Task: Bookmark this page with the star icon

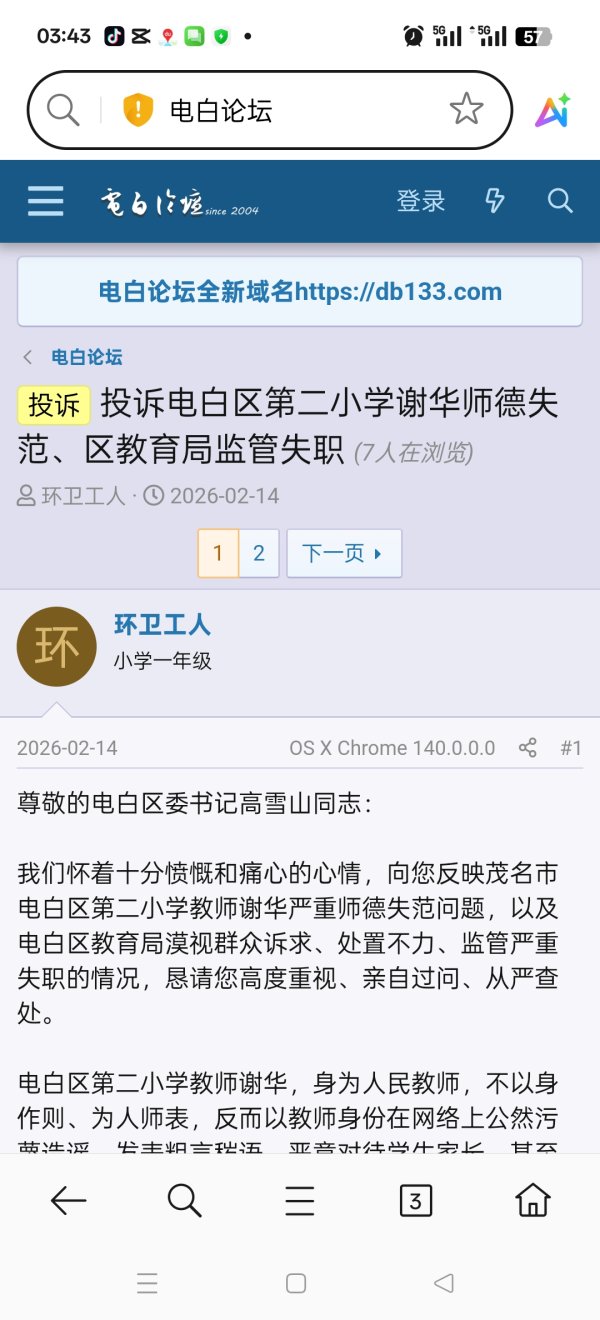Action: point(466,109)
